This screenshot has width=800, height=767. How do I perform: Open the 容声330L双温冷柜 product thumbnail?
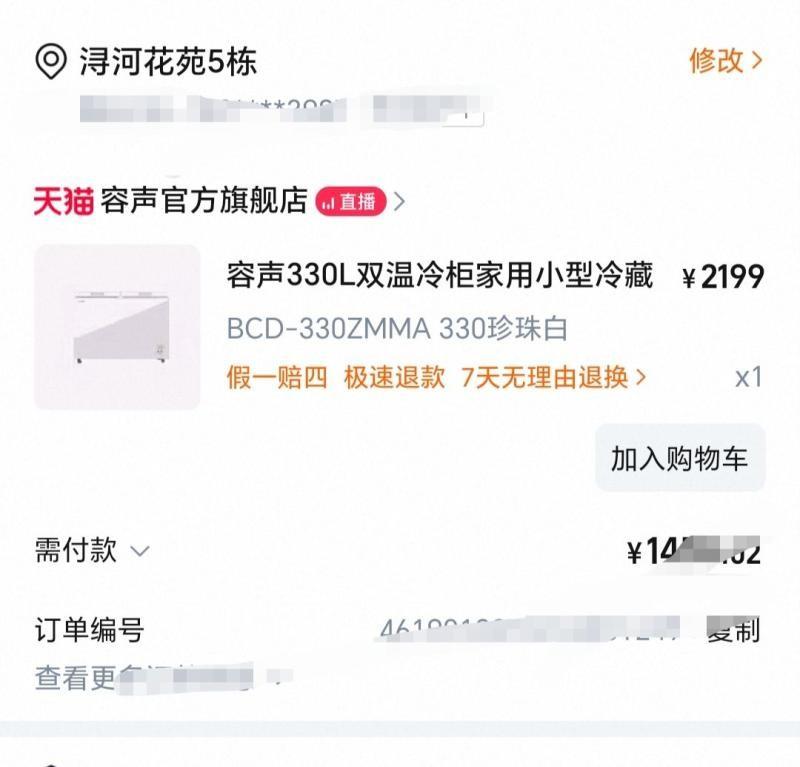(117, 327)
